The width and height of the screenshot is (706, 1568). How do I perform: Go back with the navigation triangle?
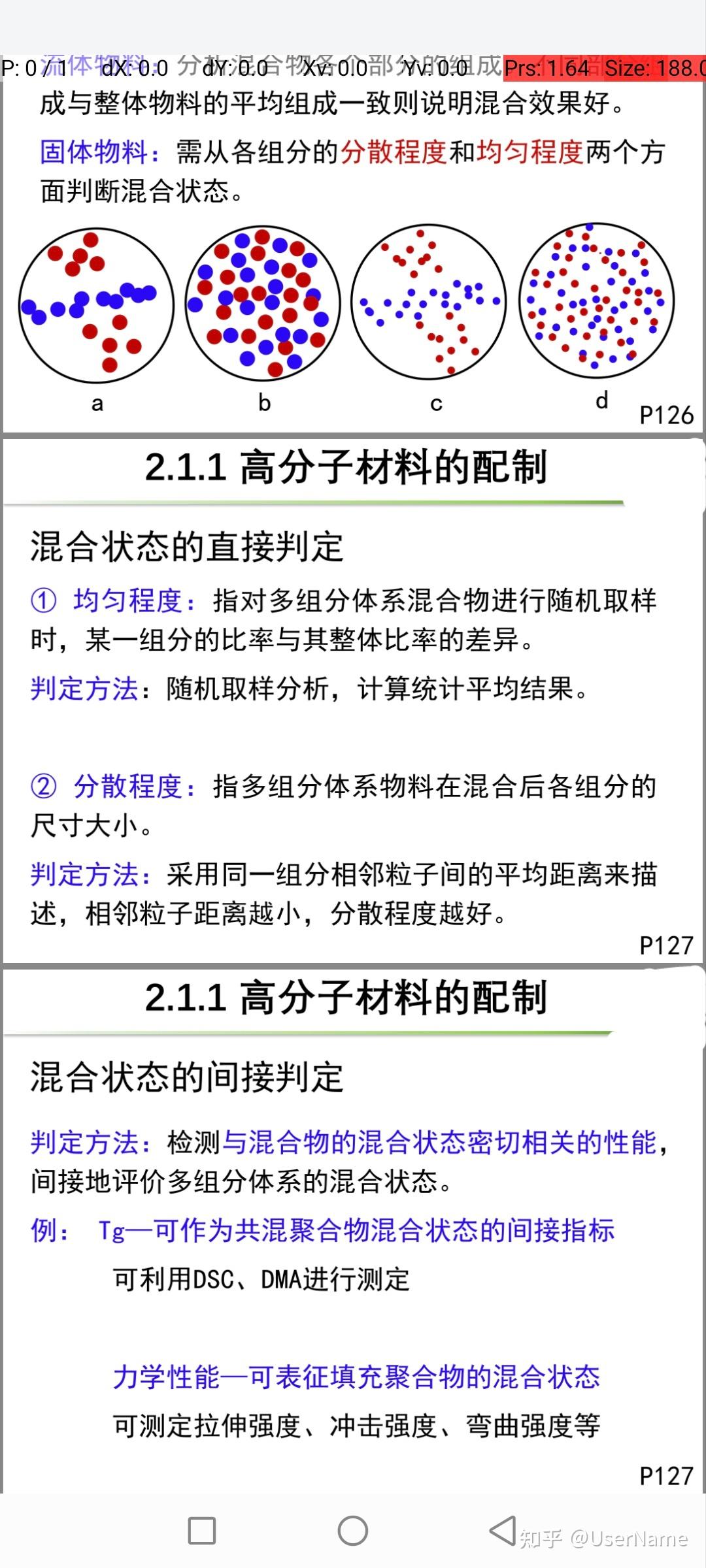pyautogui.click(x=503, y=1530)
